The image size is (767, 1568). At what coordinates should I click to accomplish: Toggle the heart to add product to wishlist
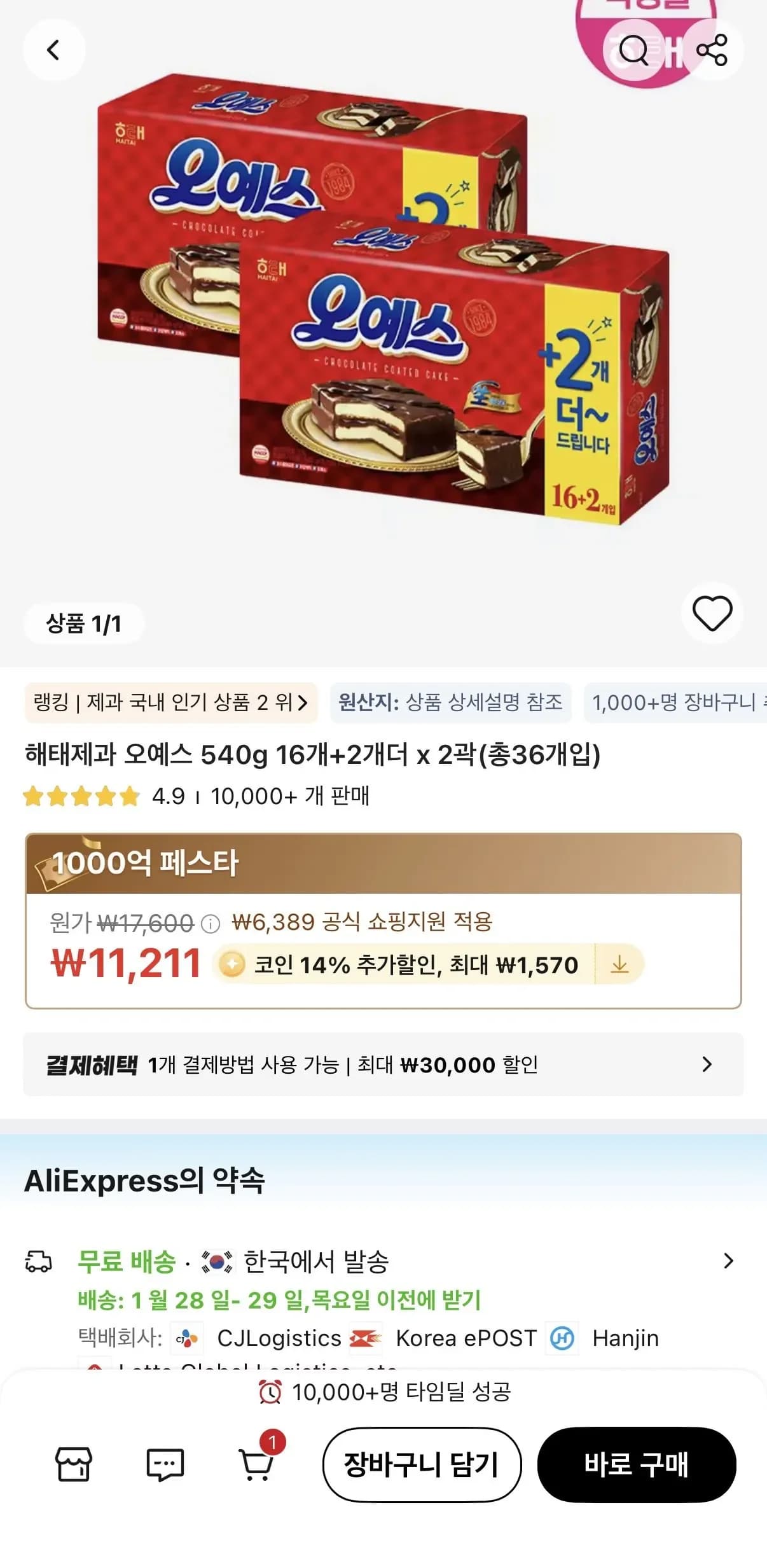tap(712, 612)
